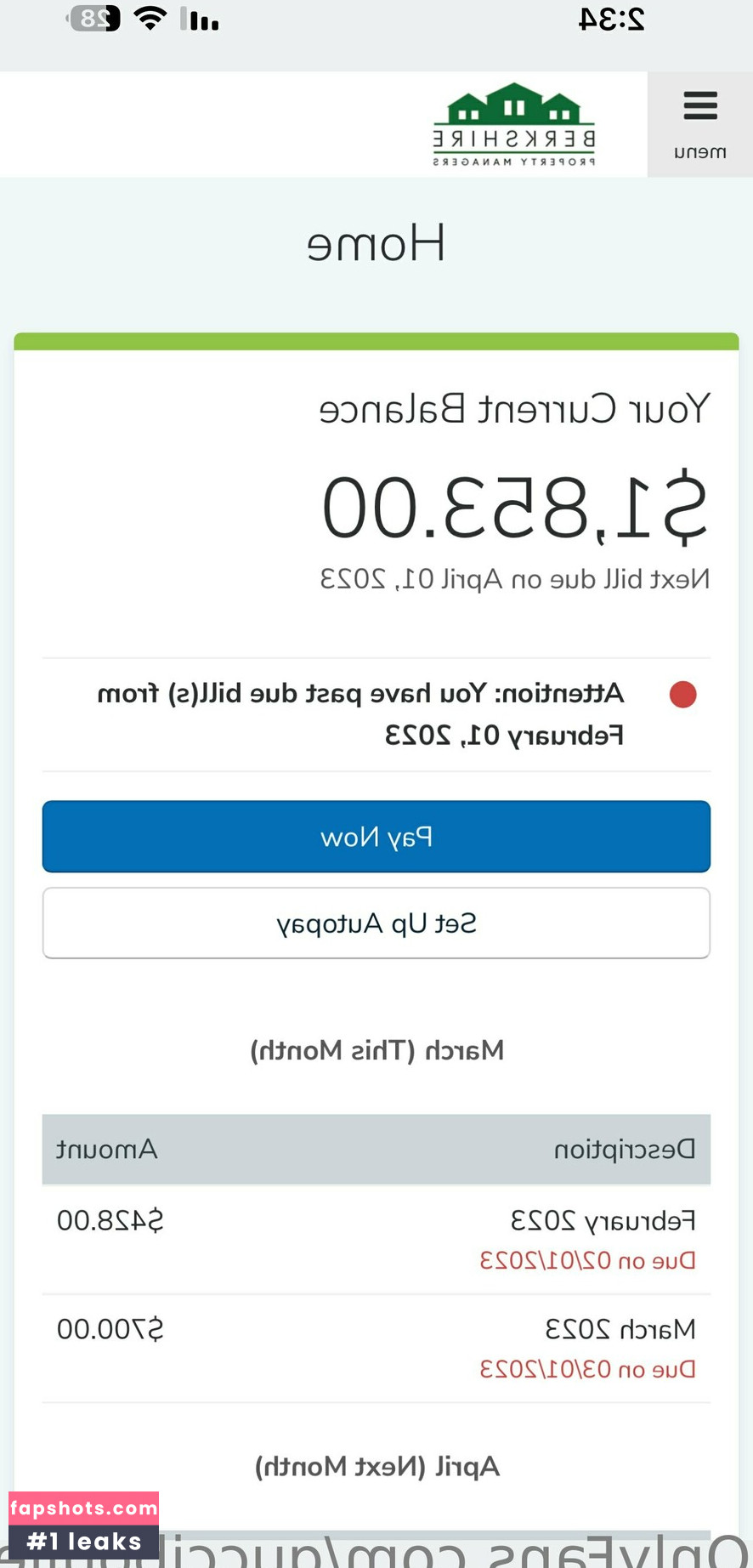The width and height of the screenshot is (753, 1568).
Task: Select Set Up Autopay
Action: pyautogui.click(x=376, y=923)
